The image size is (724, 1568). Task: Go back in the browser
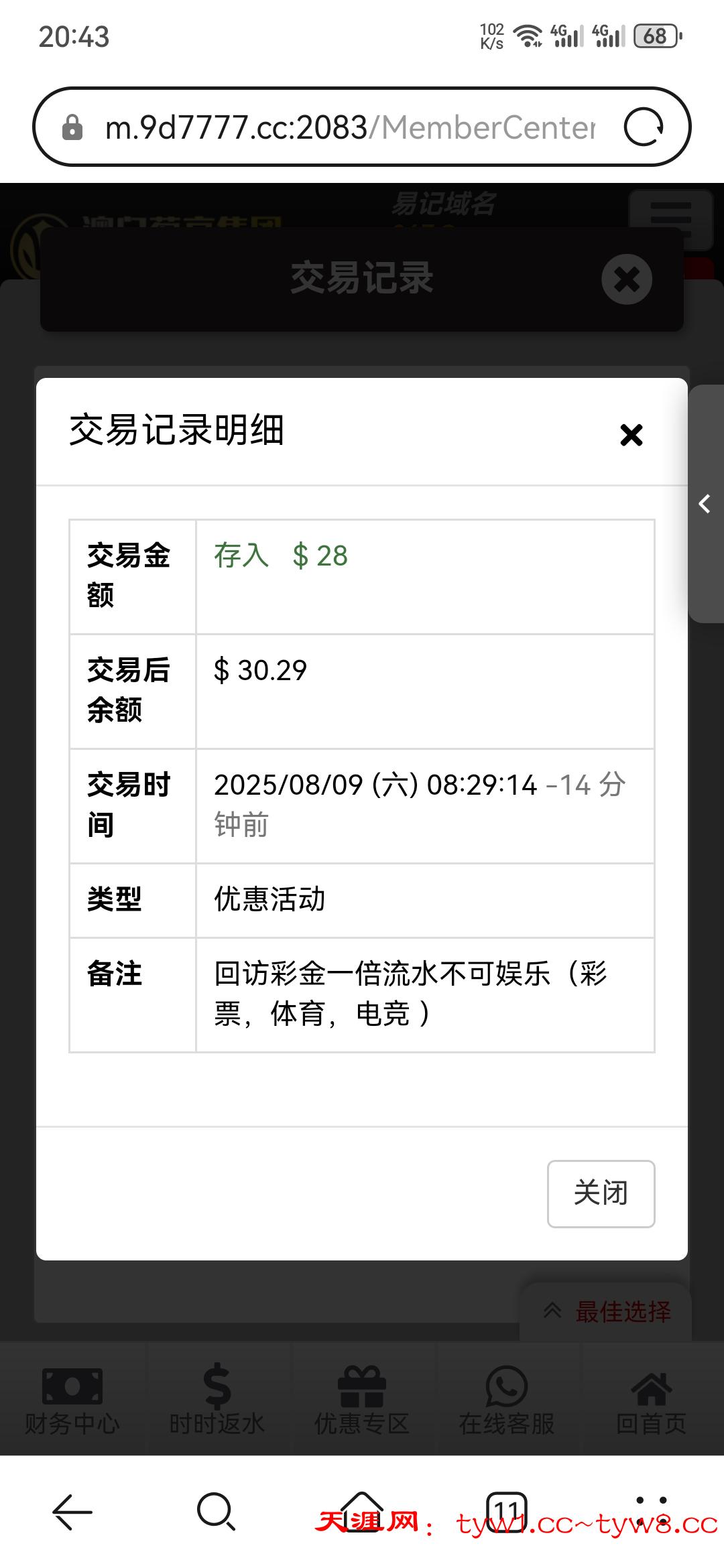pyautogui.click(x=72, y=1512)
